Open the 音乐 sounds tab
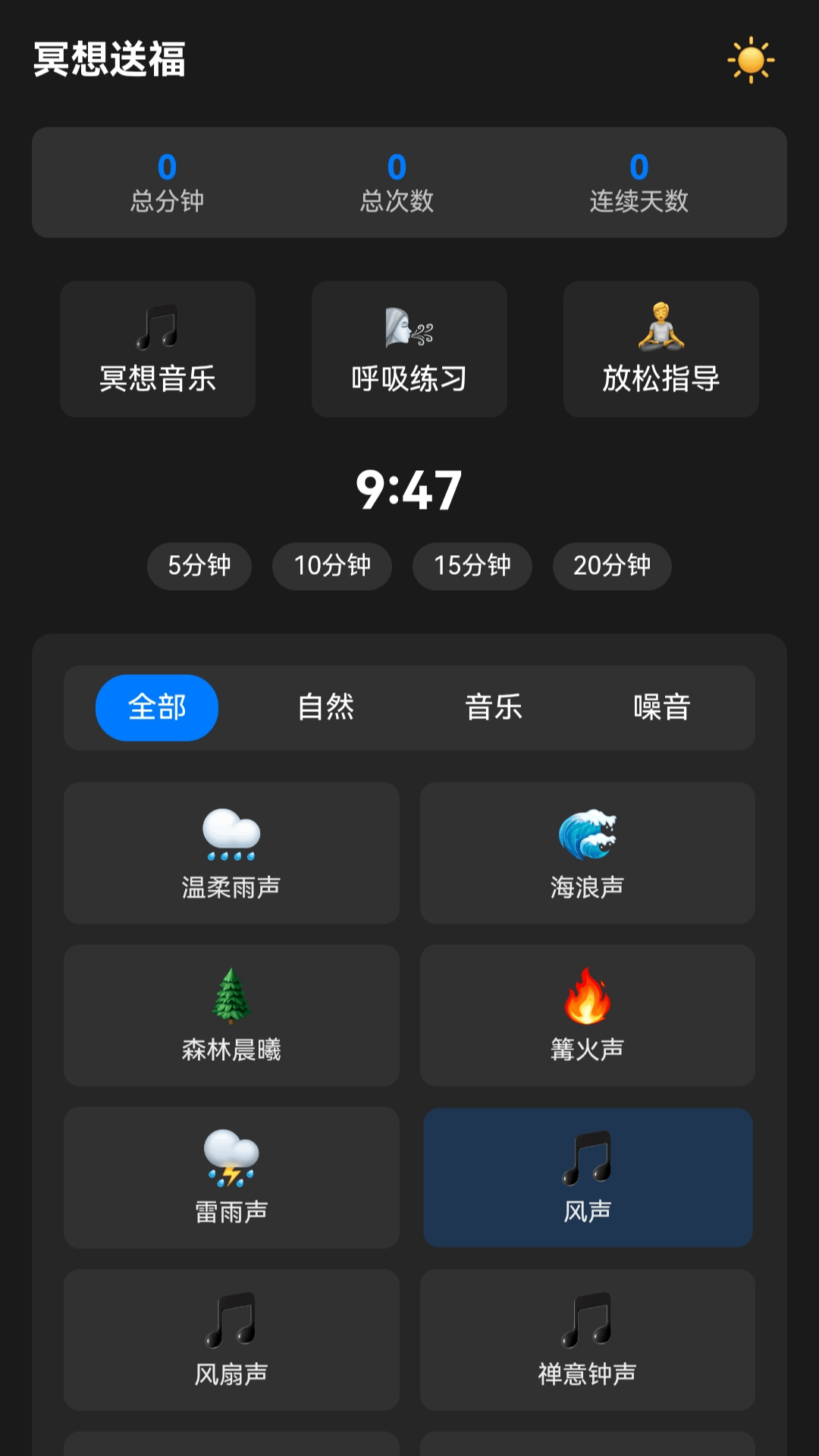The width and height of the screenshot is (819, 1456). pyautogui.click(x=493, y=707)
